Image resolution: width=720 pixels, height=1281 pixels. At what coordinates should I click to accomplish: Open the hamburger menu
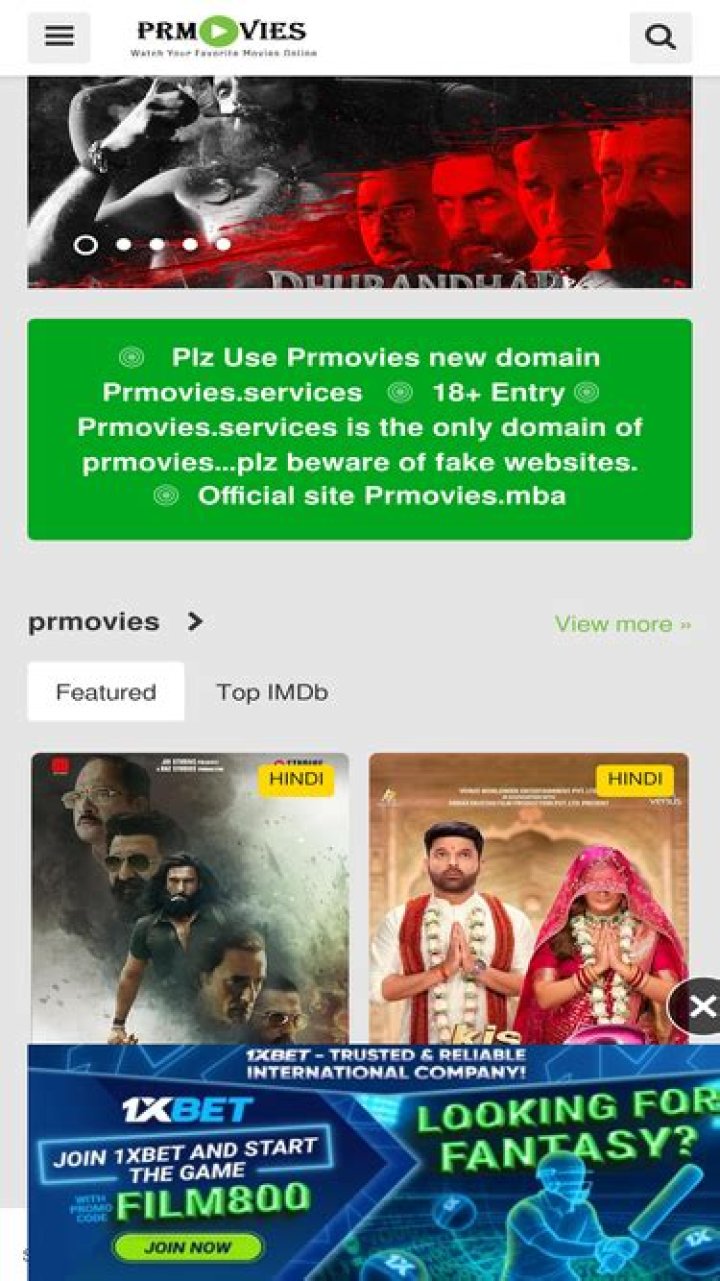pyautogui.click(x=59, y=37)
